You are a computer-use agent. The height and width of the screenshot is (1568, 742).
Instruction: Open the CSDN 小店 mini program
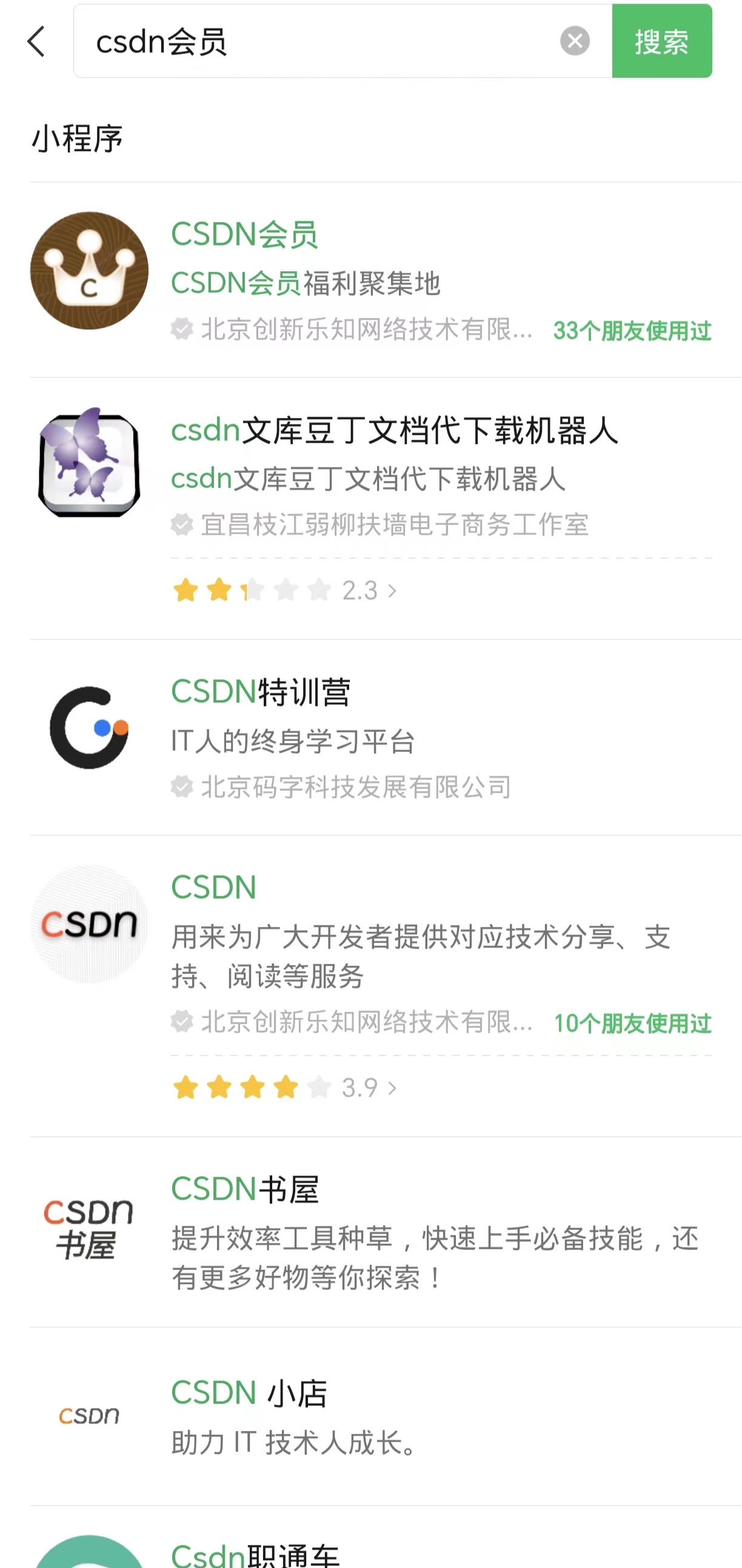point(386,1417)
